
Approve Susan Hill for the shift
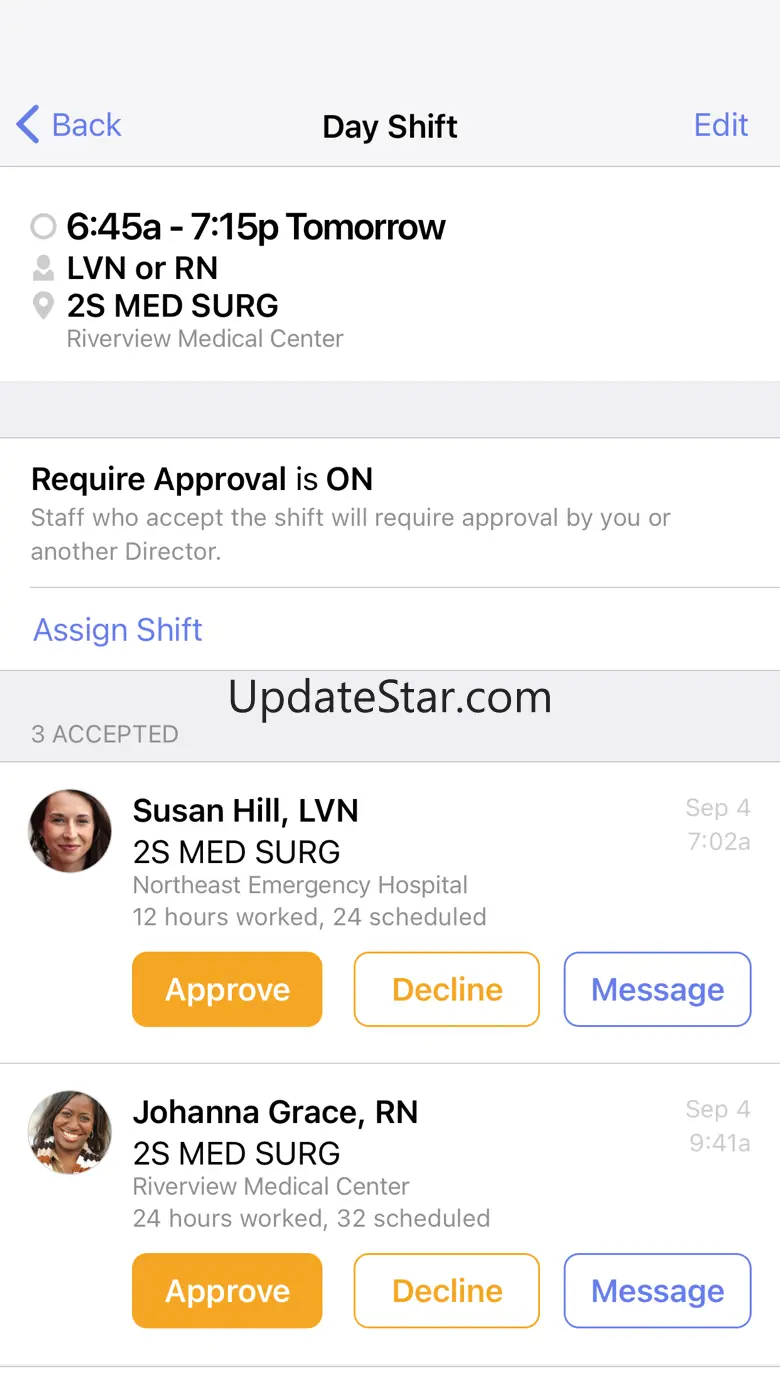227,989
